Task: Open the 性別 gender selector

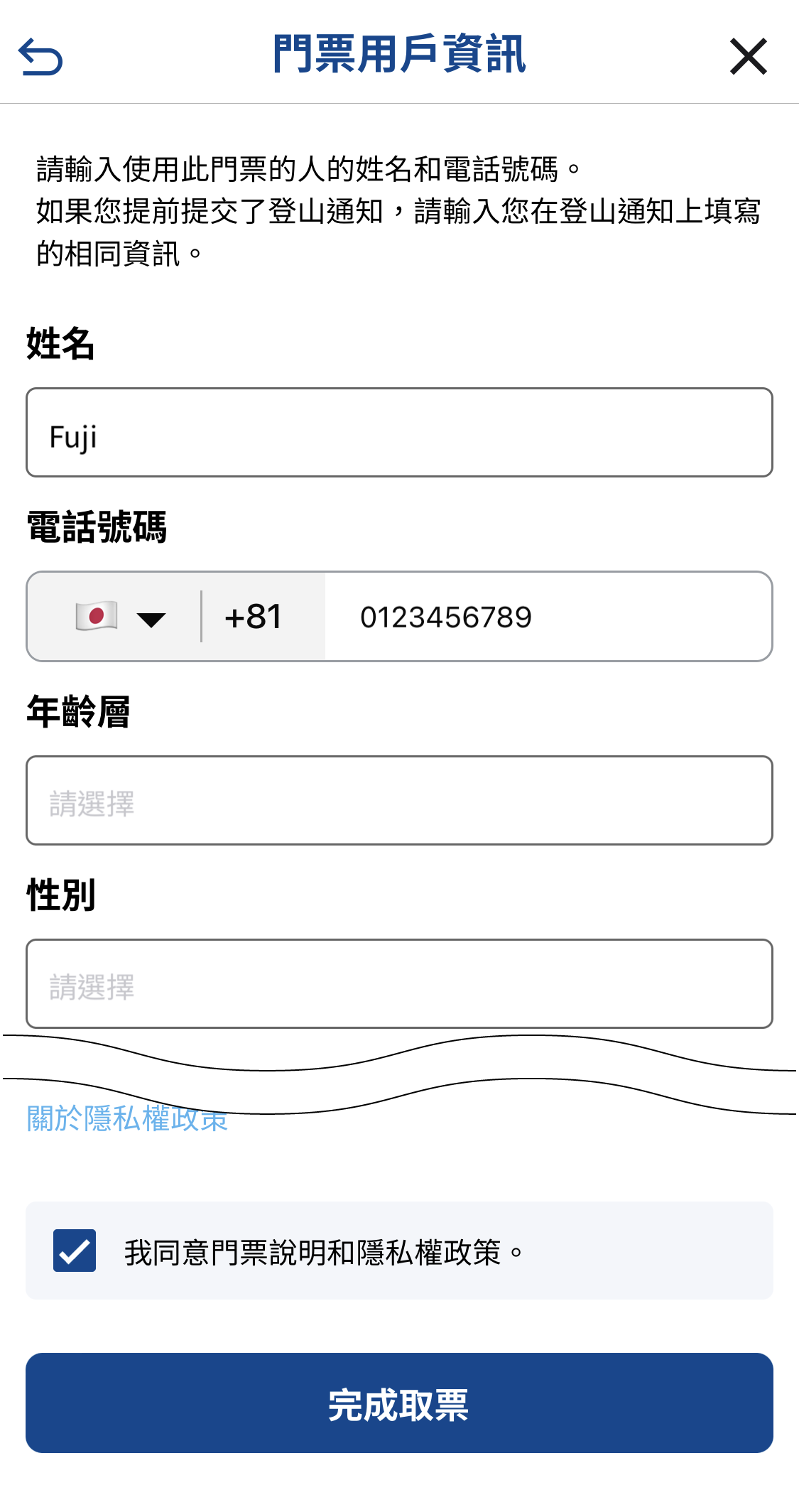Action: click(399, 984)
